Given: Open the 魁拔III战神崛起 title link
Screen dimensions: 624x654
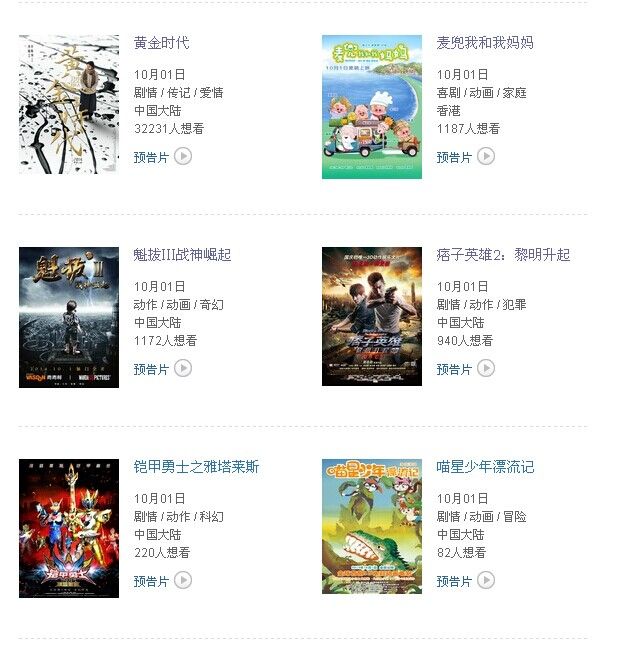Looking at the screenshot, I should (182, 255).
